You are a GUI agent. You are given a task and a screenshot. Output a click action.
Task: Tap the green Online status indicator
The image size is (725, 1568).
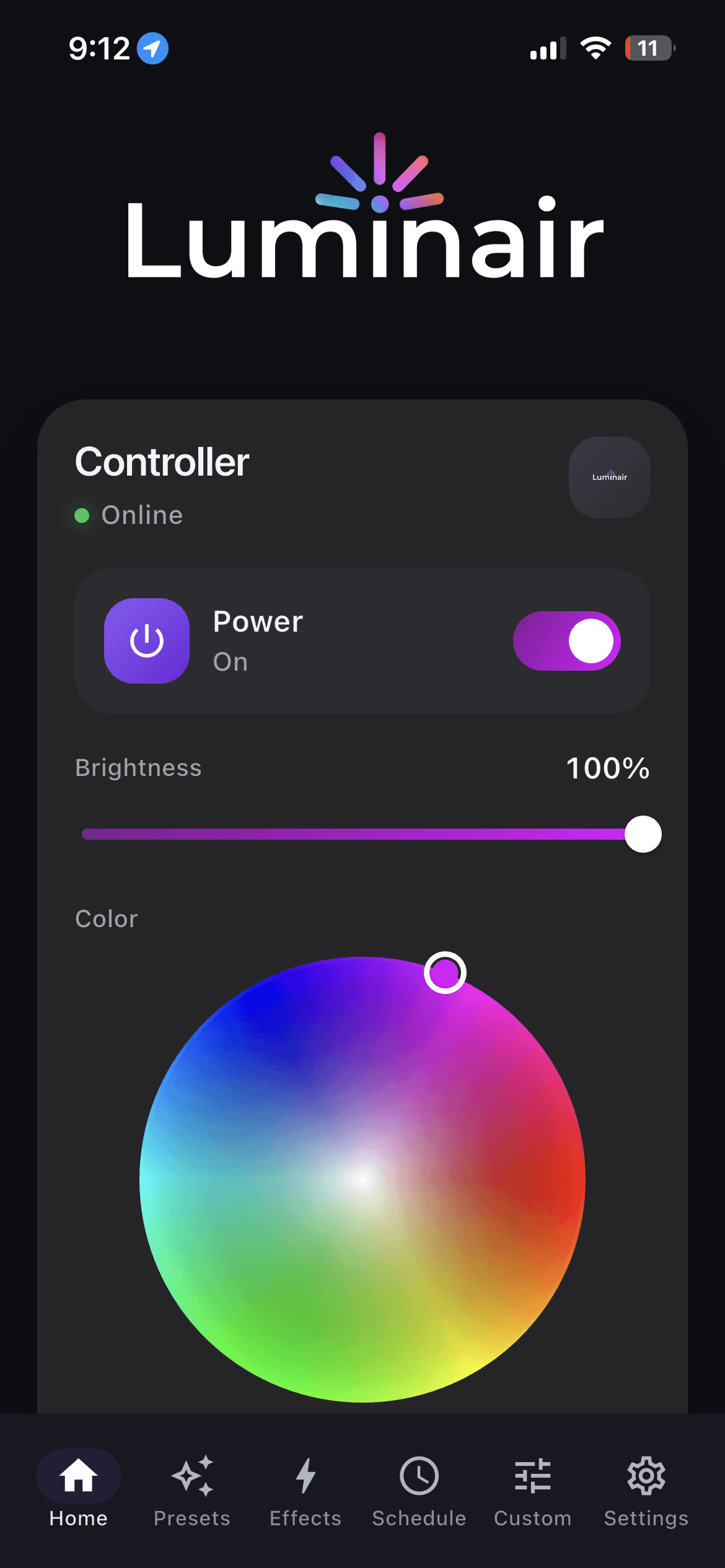point(82,515)
